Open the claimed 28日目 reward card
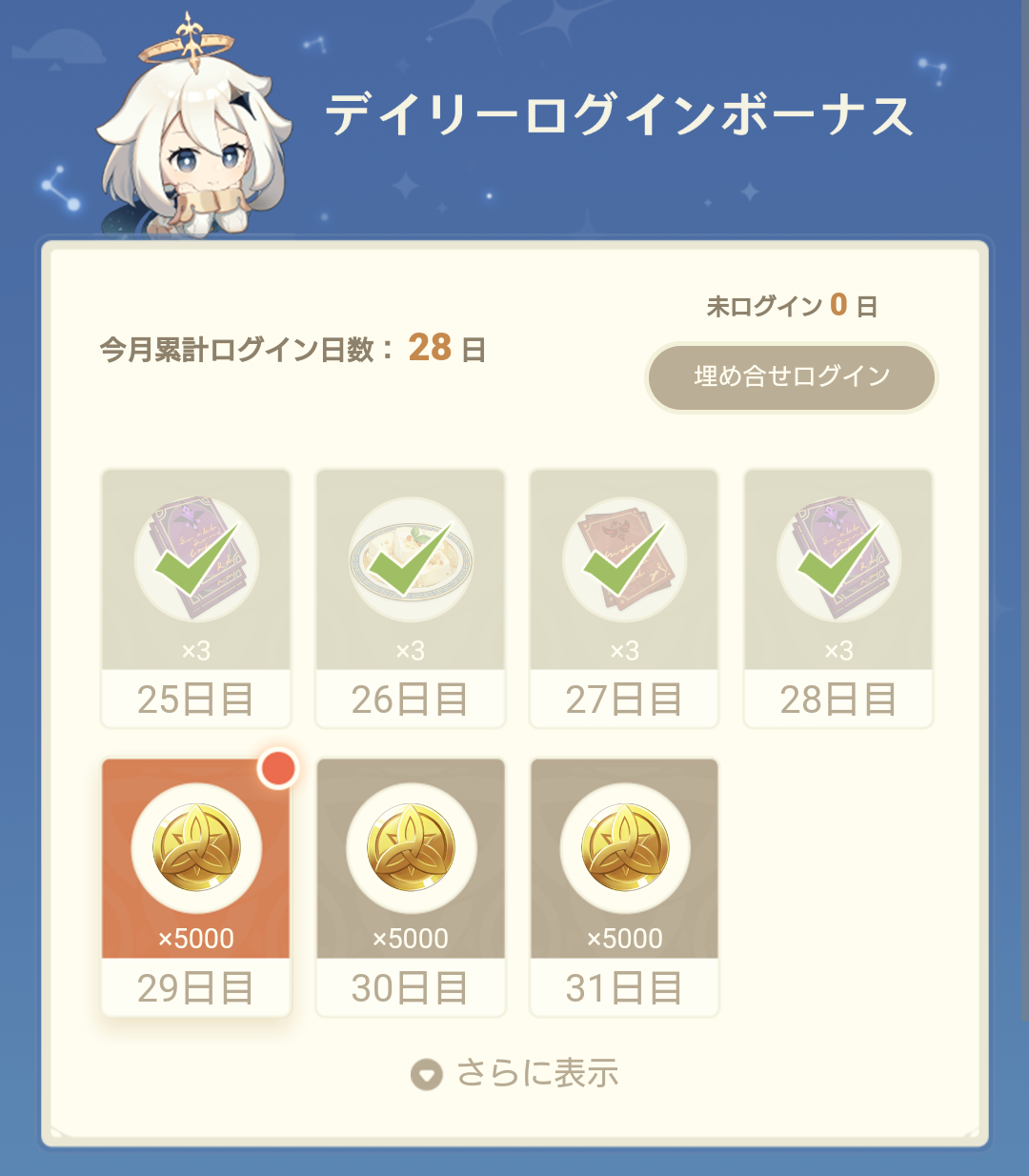The width and height of the screenshot is (1029, 1176). (x=838, y=597)
